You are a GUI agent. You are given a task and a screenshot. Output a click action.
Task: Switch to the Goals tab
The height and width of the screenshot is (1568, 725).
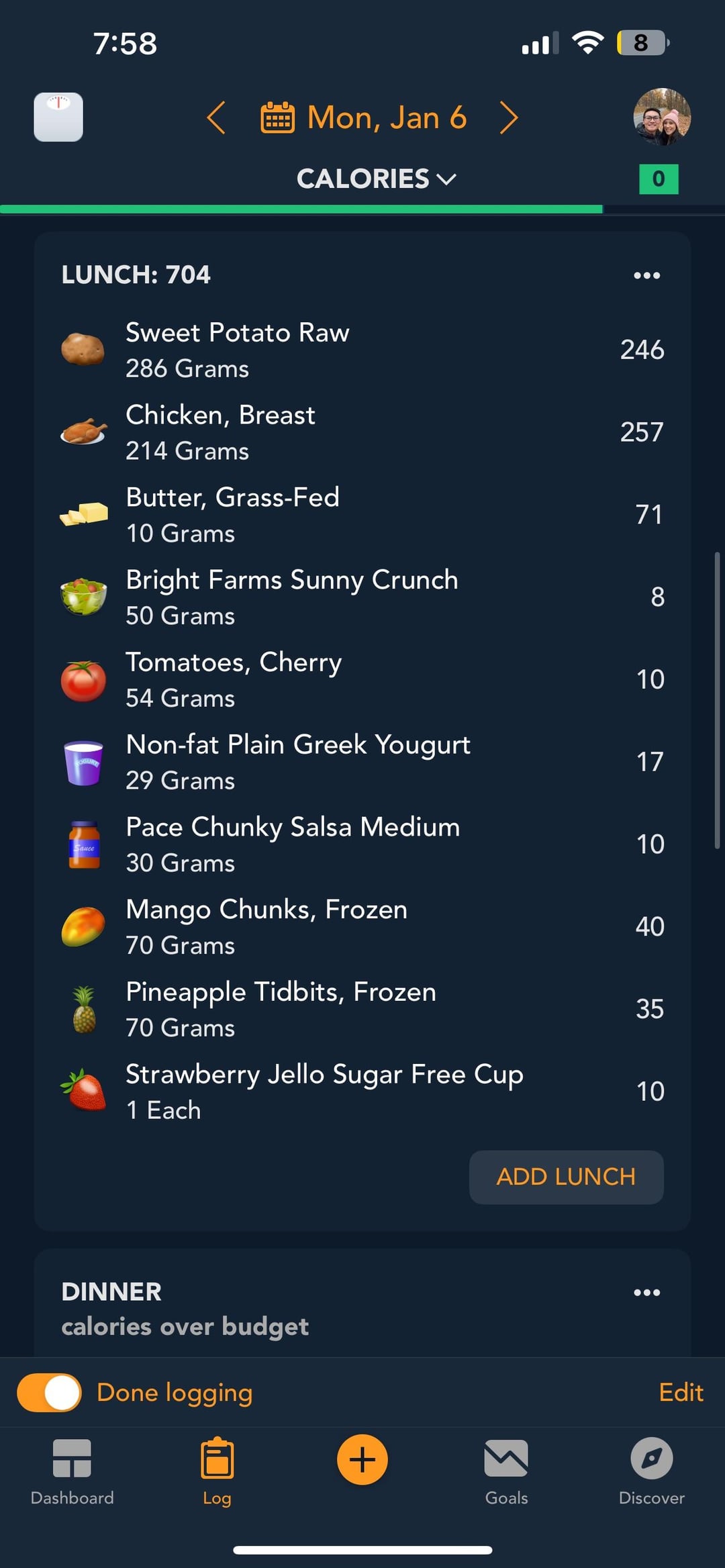[506, 1471]
